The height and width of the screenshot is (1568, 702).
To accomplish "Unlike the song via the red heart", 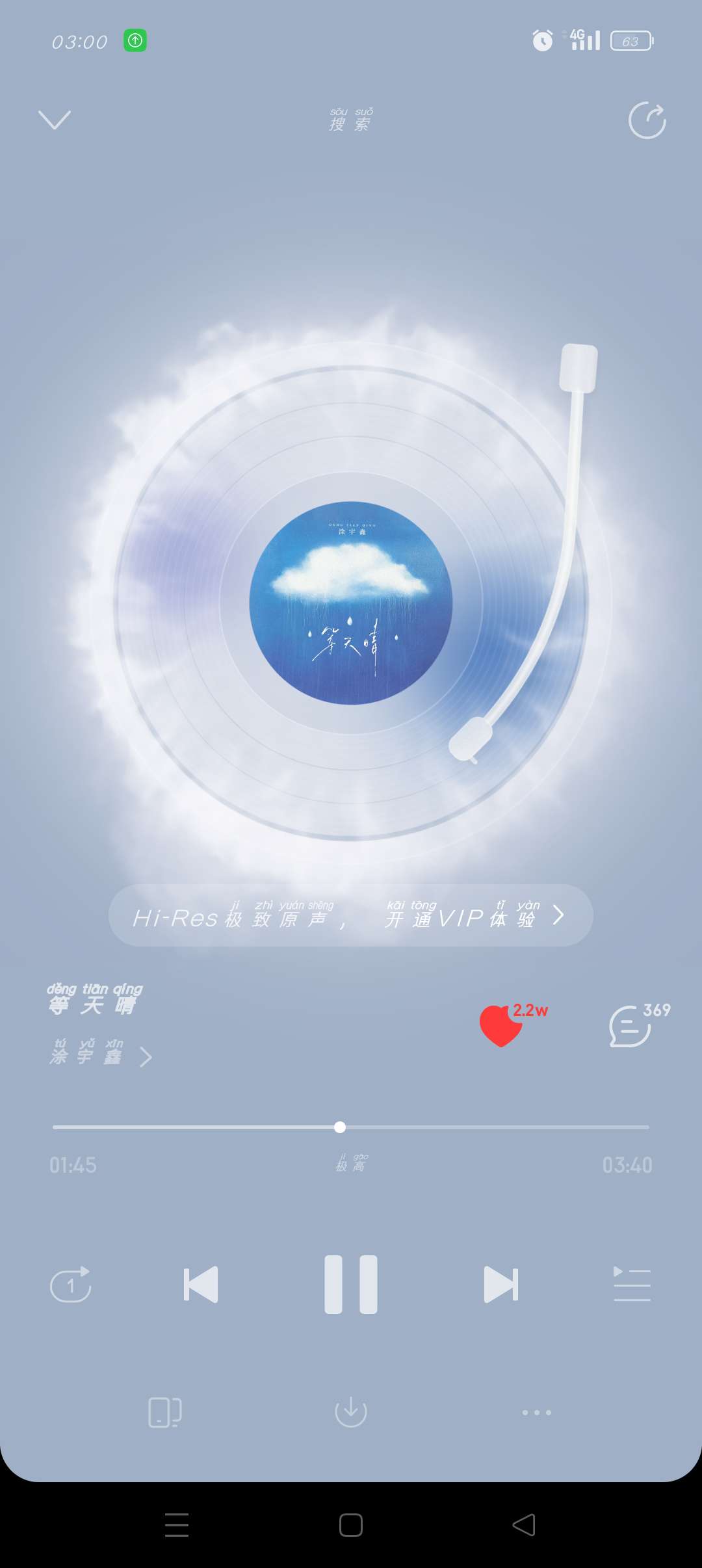I will tap(501, 1026).
